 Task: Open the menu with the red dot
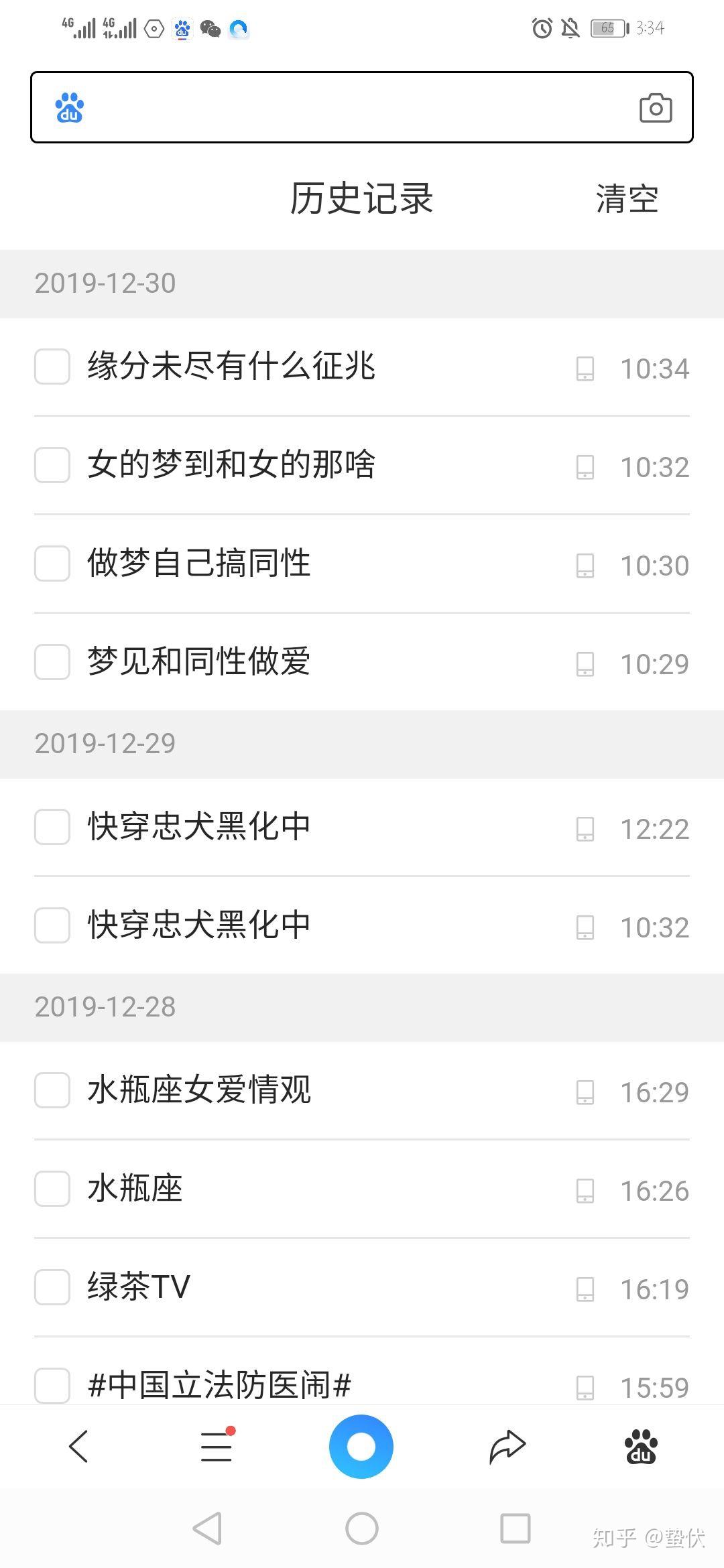[217, 1446]
